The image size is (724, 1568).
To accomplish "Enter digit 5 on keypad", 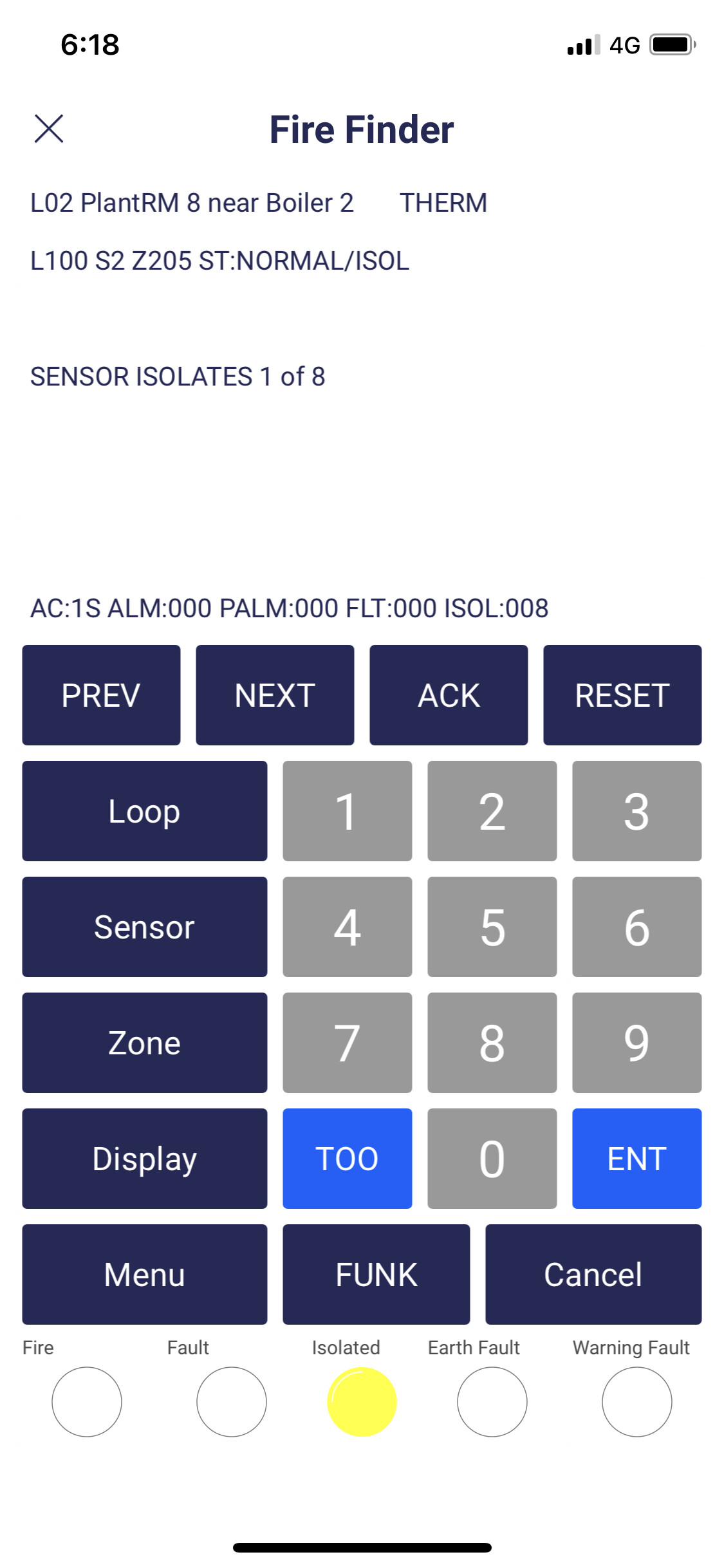I will click(x=492, y=927).
